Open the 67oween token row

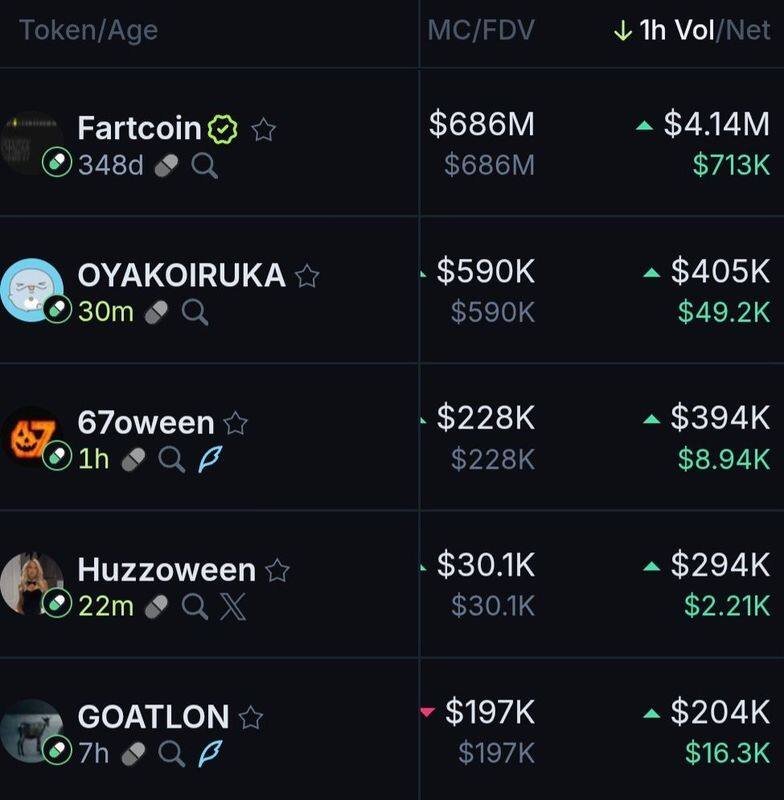coord(146,423)
